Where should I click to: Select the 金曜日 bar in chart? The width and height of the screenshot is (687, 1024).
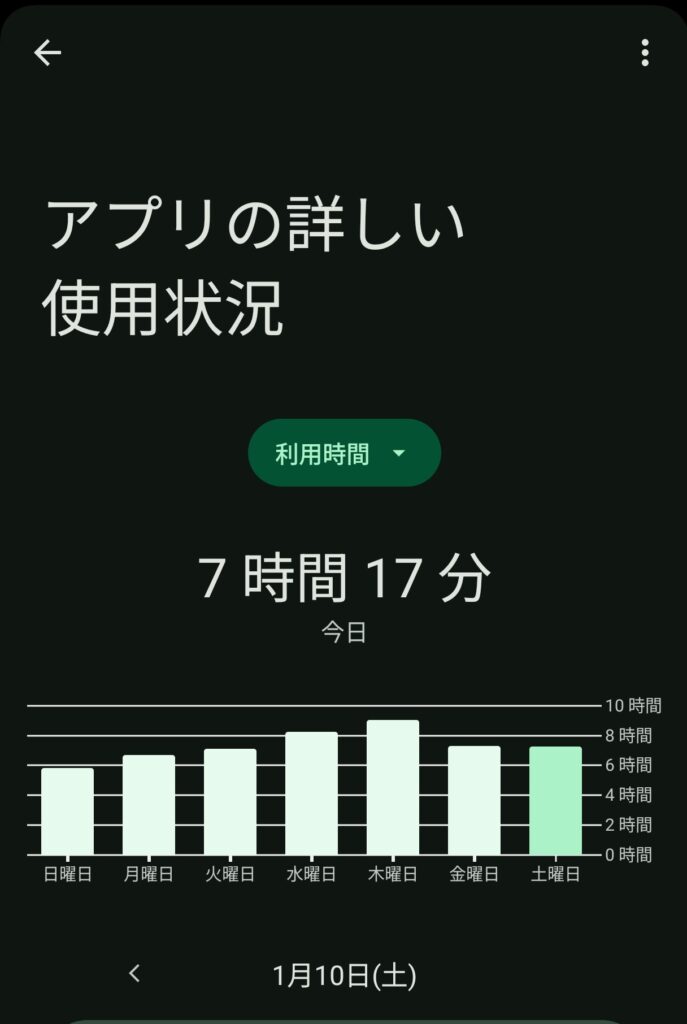tap(474, 800)
